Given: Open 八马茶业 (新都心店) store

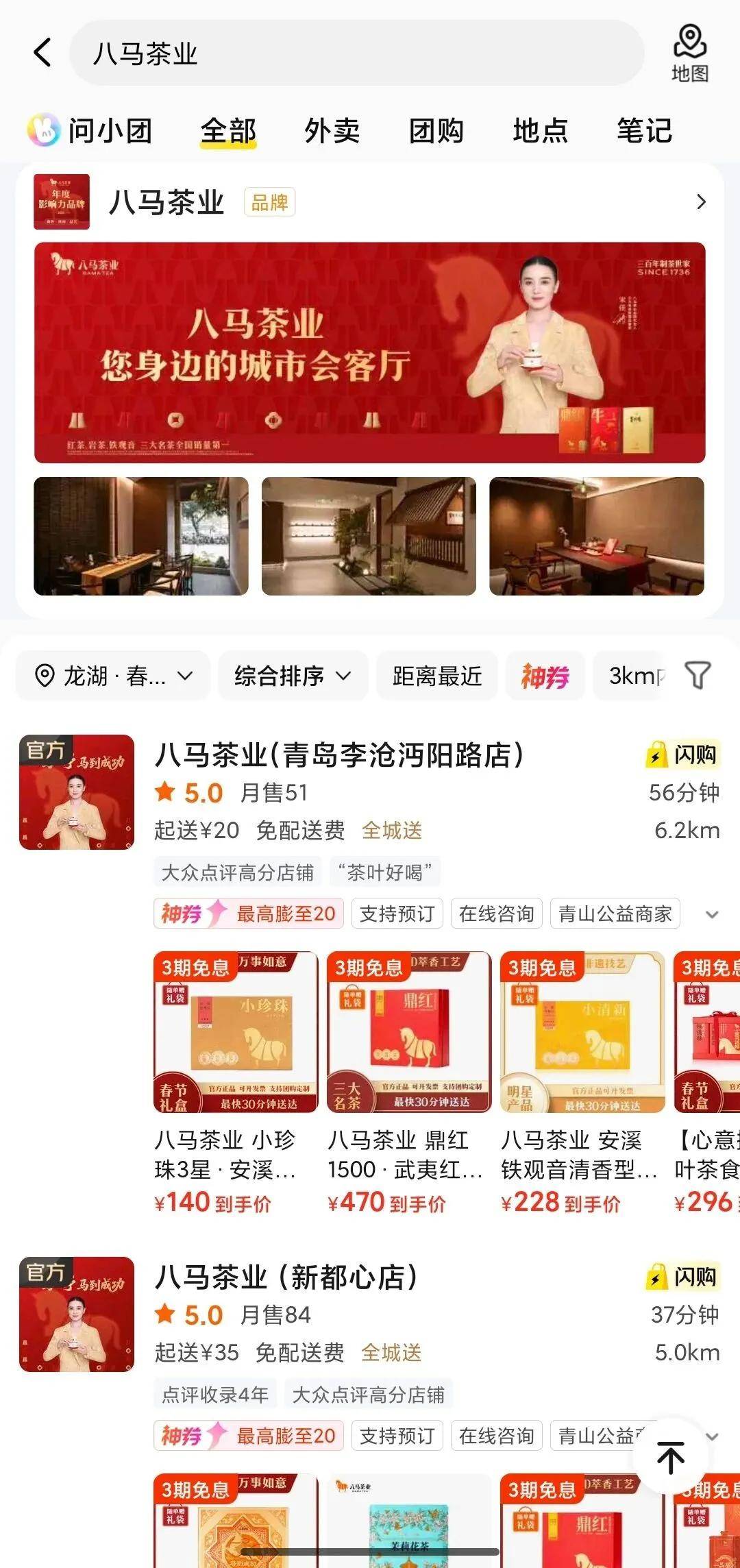Looking at the screenshot, I should point(286,1277).
